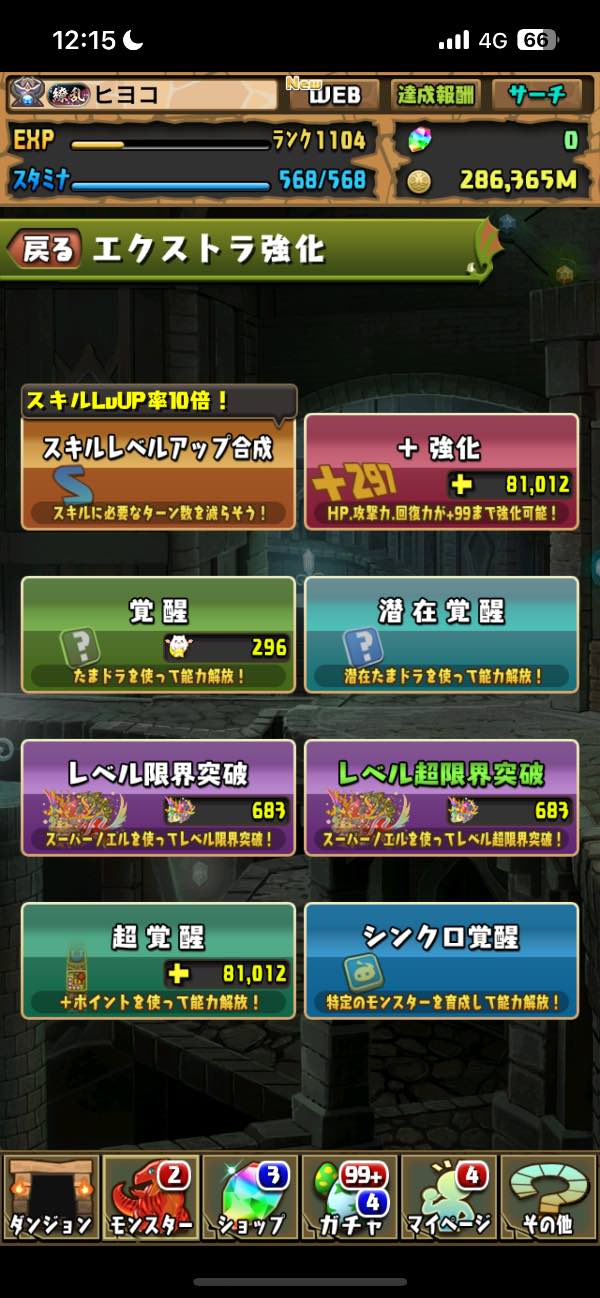Switch to the モンスター tab
600x1298 pixels.
[150, 1197]
